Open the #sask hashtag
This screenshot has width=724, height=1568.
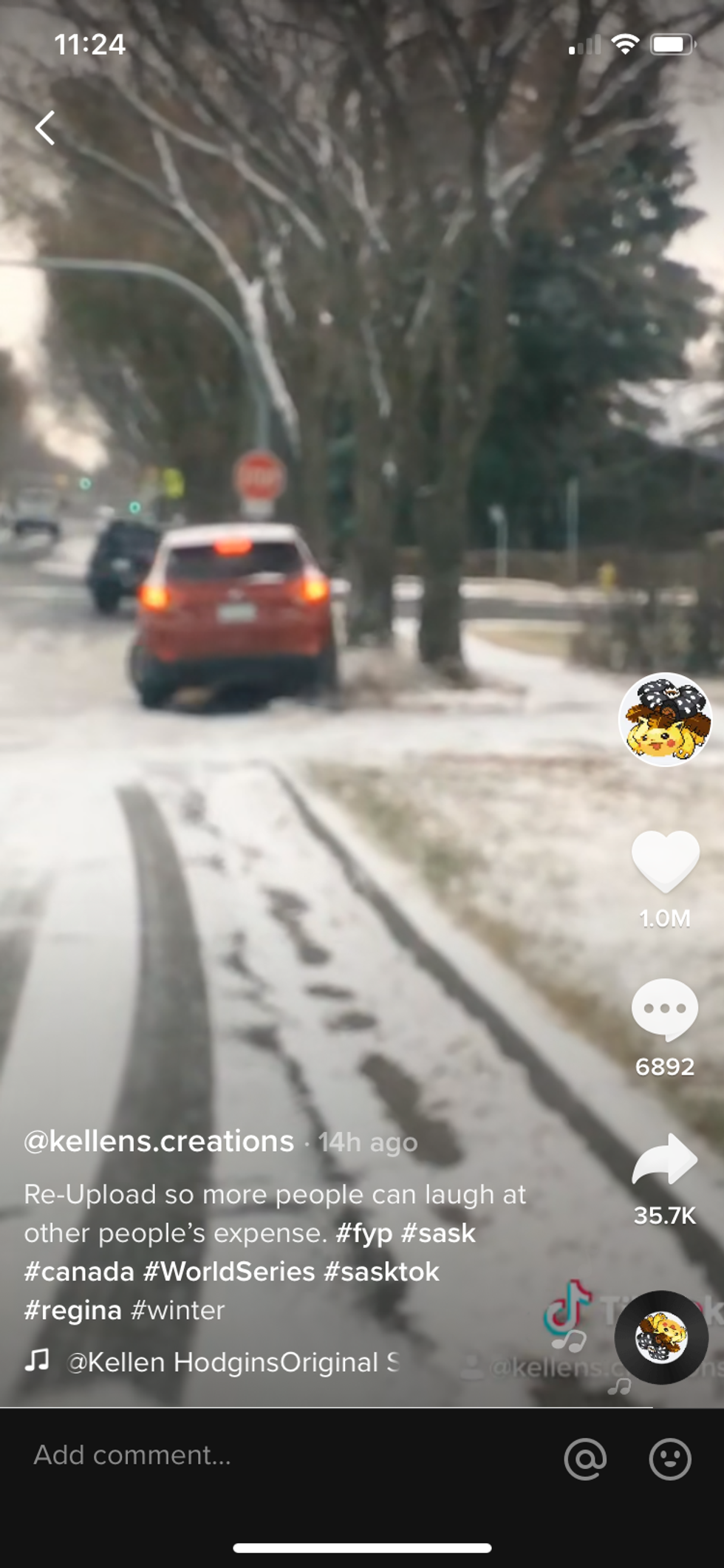[x=438, y=1233]
